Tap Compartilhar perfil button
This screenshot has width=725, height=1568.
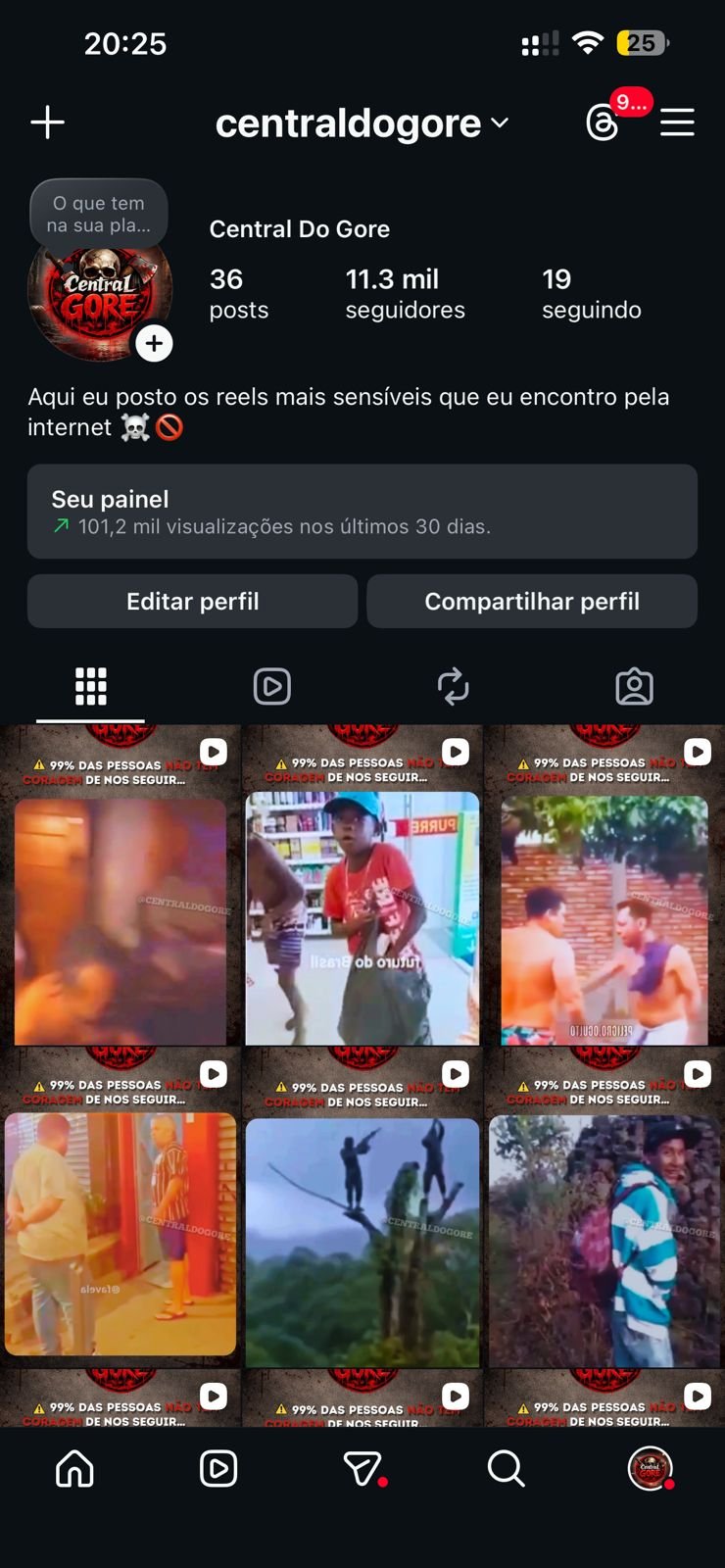[531, 601]
